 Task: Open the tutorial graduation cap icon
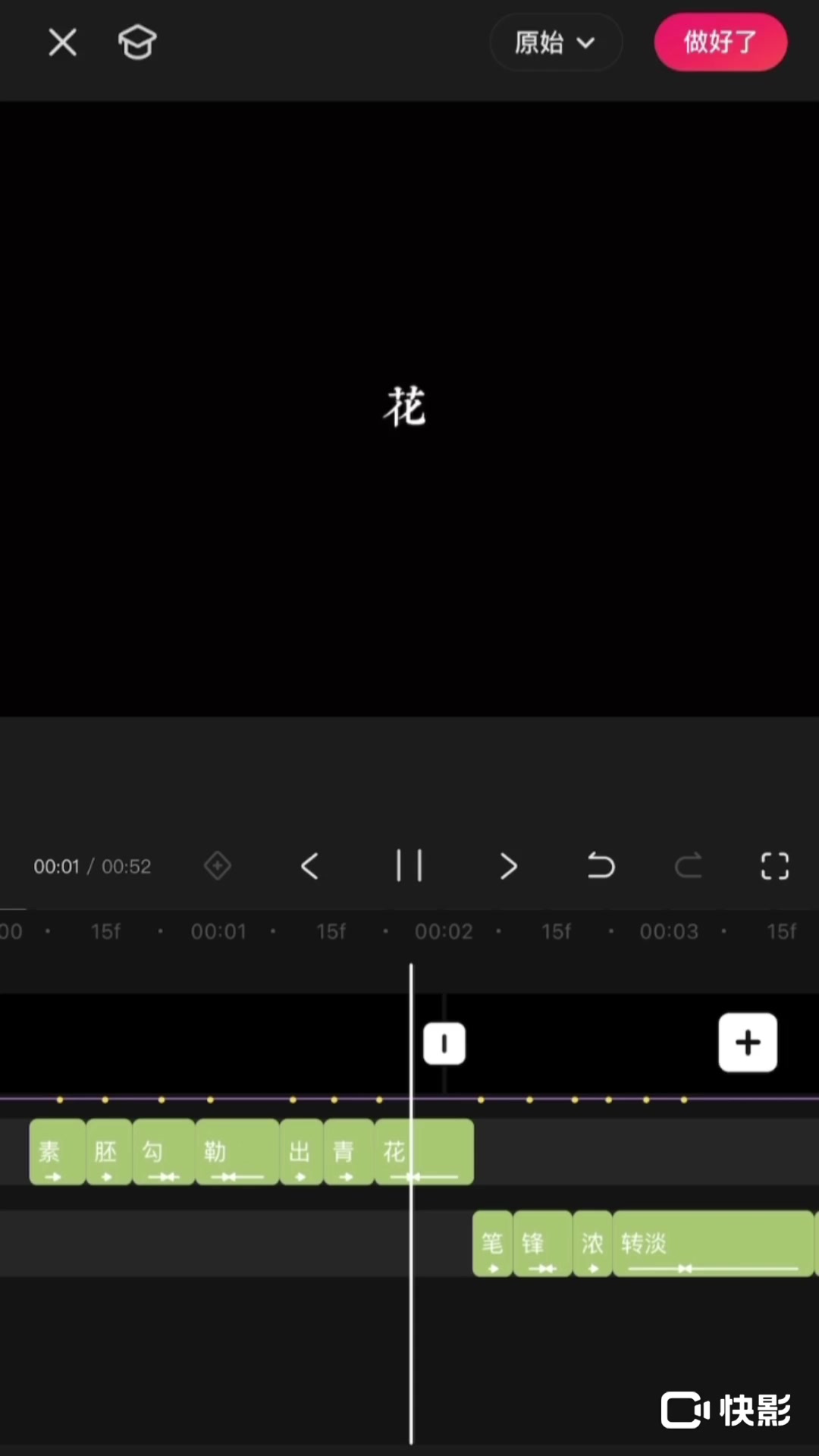tap(137, 42)
